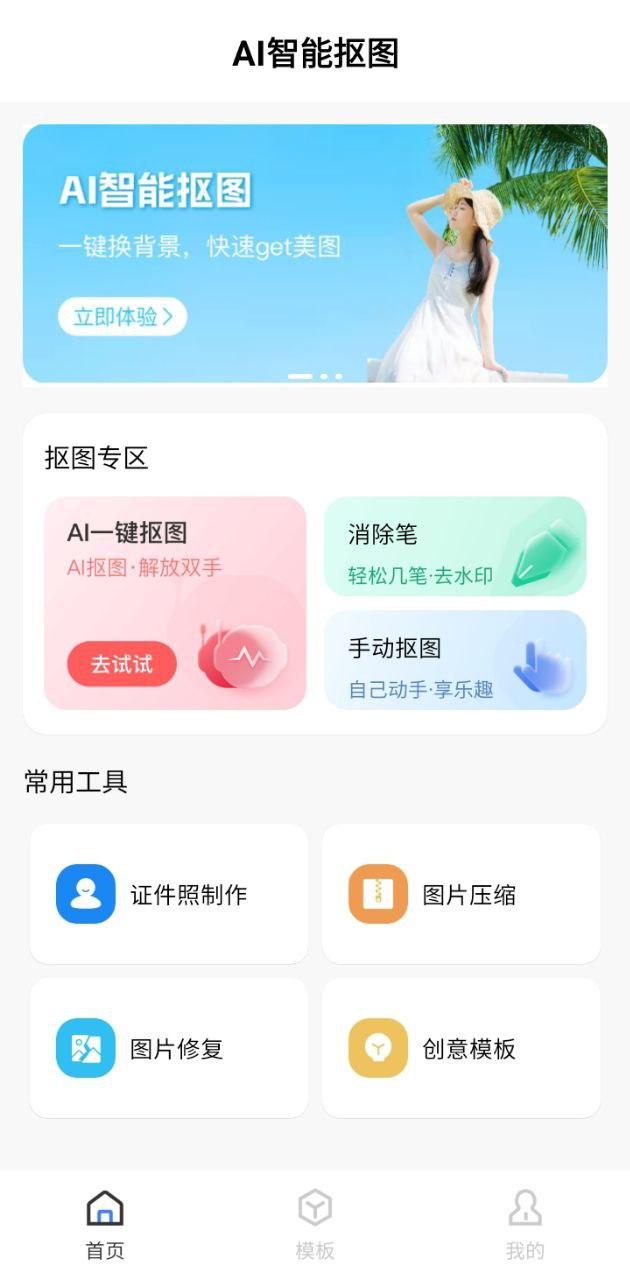This screenshot has height=1280, width=630.
Task: Switch to the 首页 home tab
Action: click(x=105, y=1224)
